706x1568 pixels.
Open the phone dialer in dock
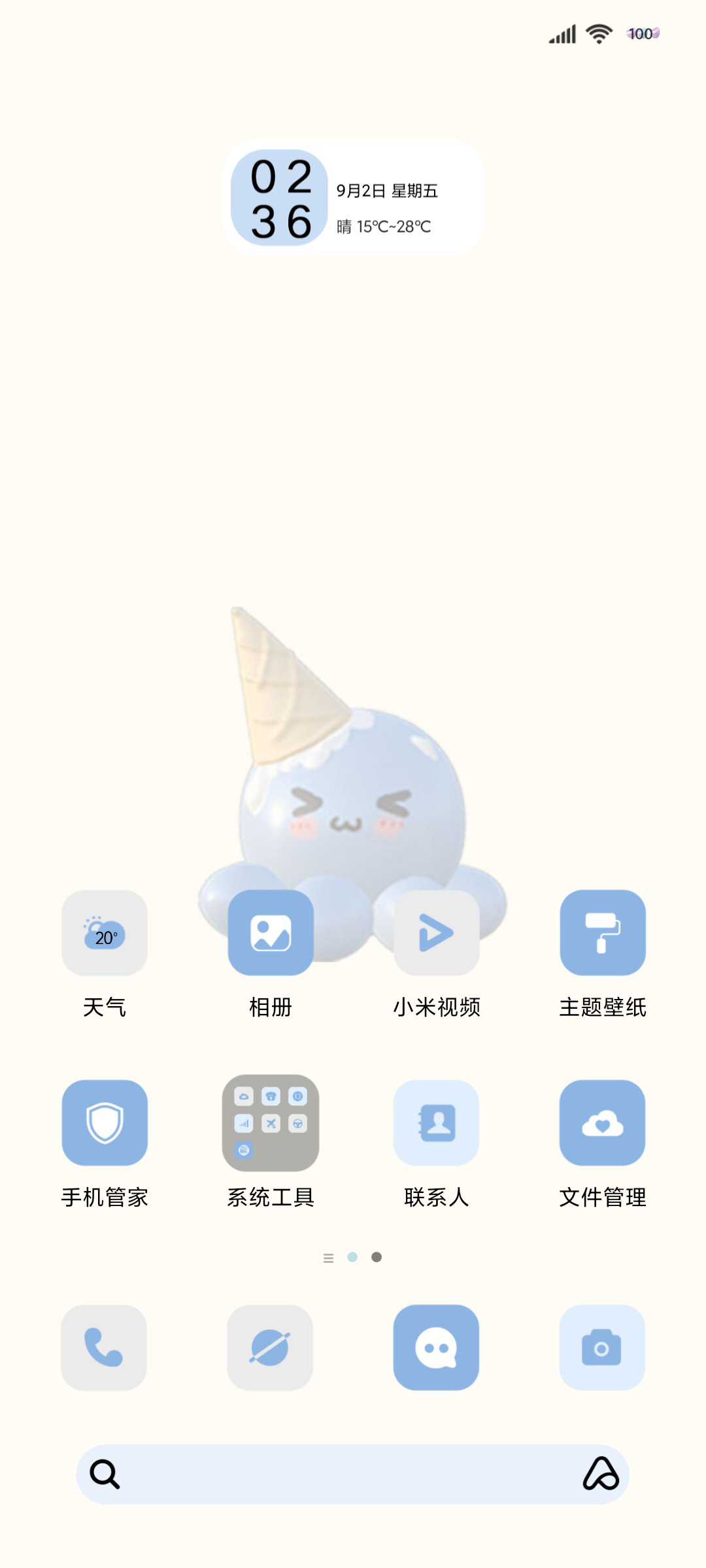pos(104,1347)
